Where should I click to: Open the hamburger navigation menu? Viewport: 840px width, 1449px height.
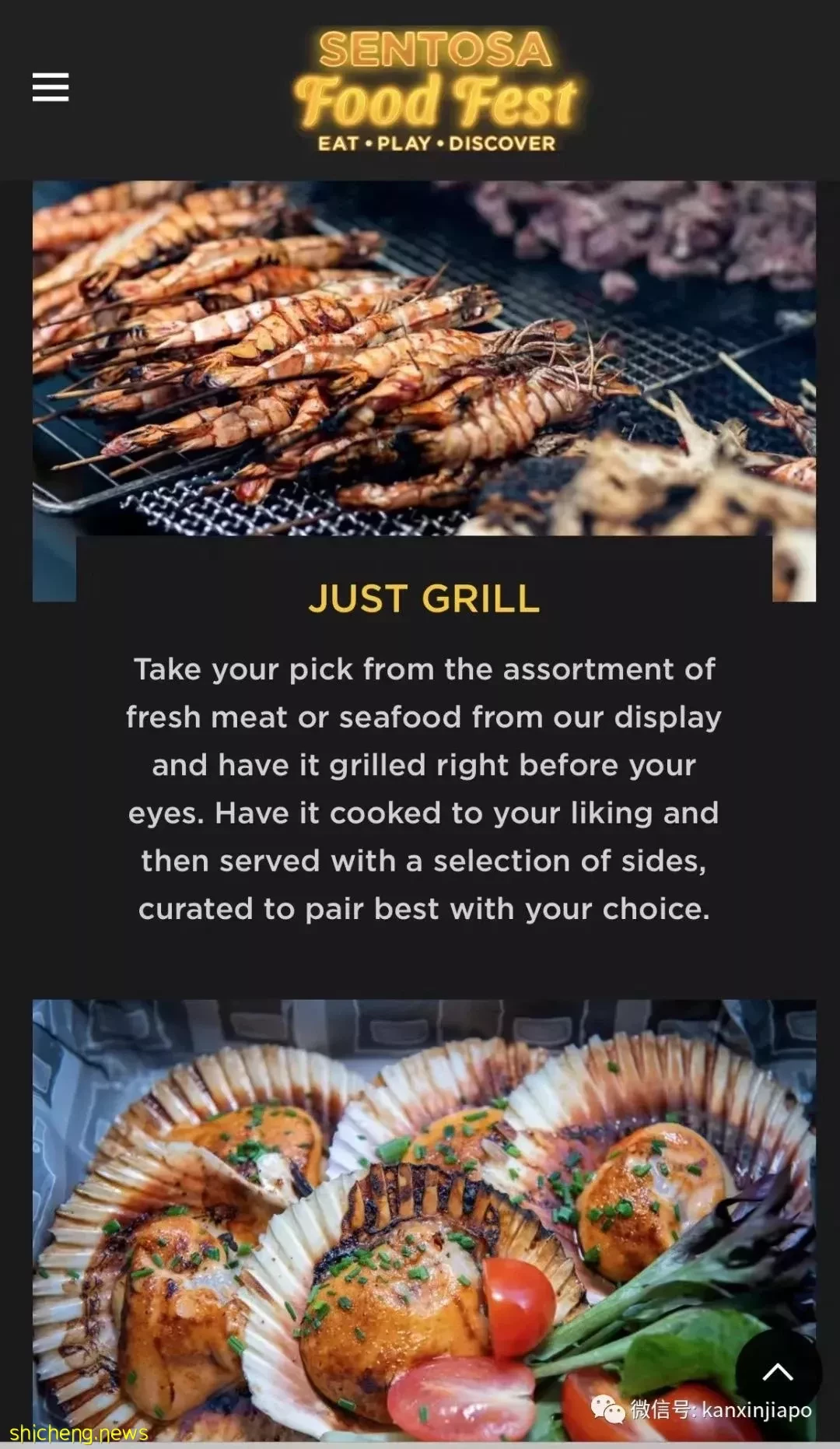coord(51,87)
